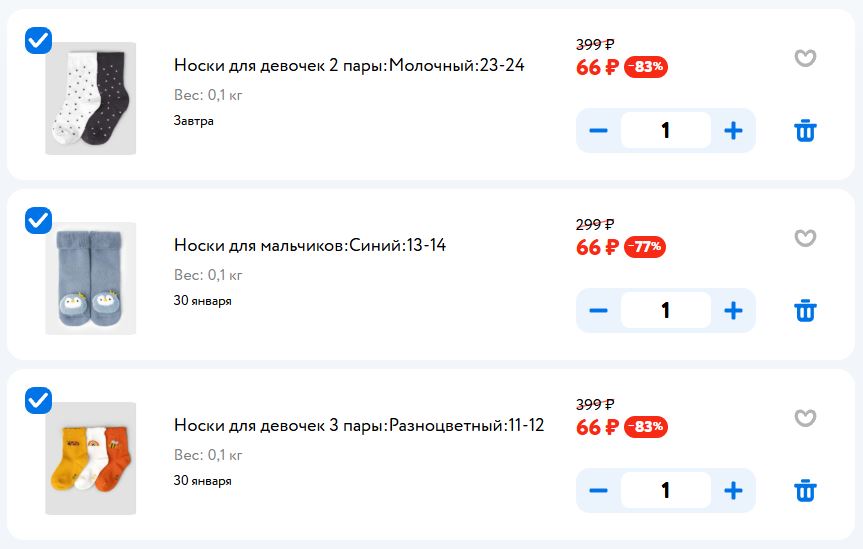Open the Синий 13-14 boys socks image
863x549 pixels.
point(90,278)
